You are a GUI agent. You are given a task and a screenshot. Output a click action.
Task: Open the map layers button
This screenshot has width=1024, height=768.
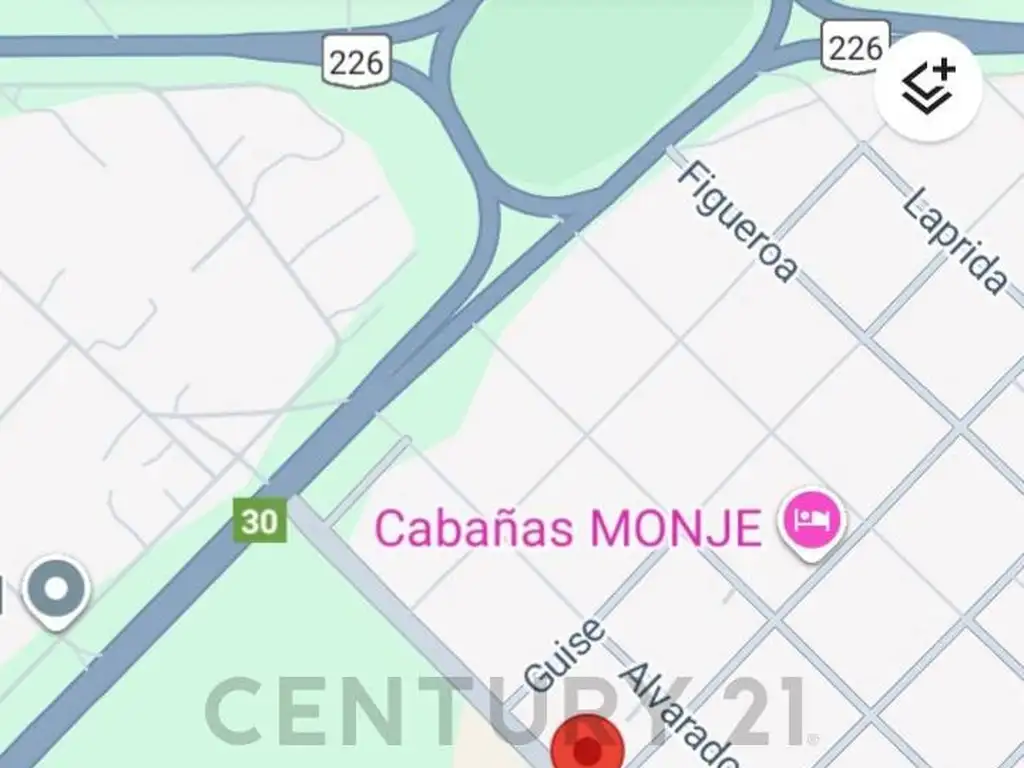[928, 87]
